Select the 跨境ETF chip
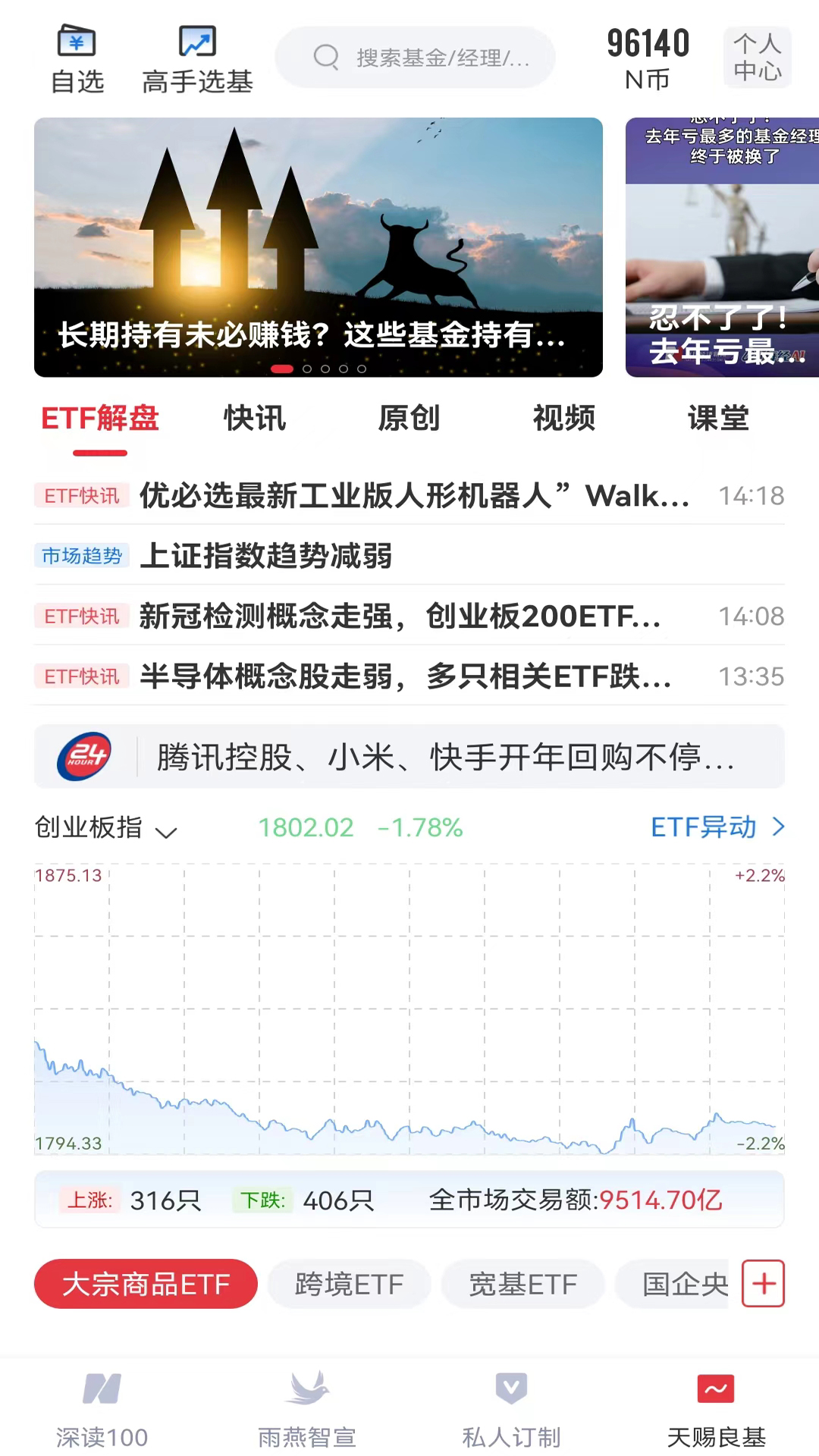819x1456 pixels. [348, 1284]
